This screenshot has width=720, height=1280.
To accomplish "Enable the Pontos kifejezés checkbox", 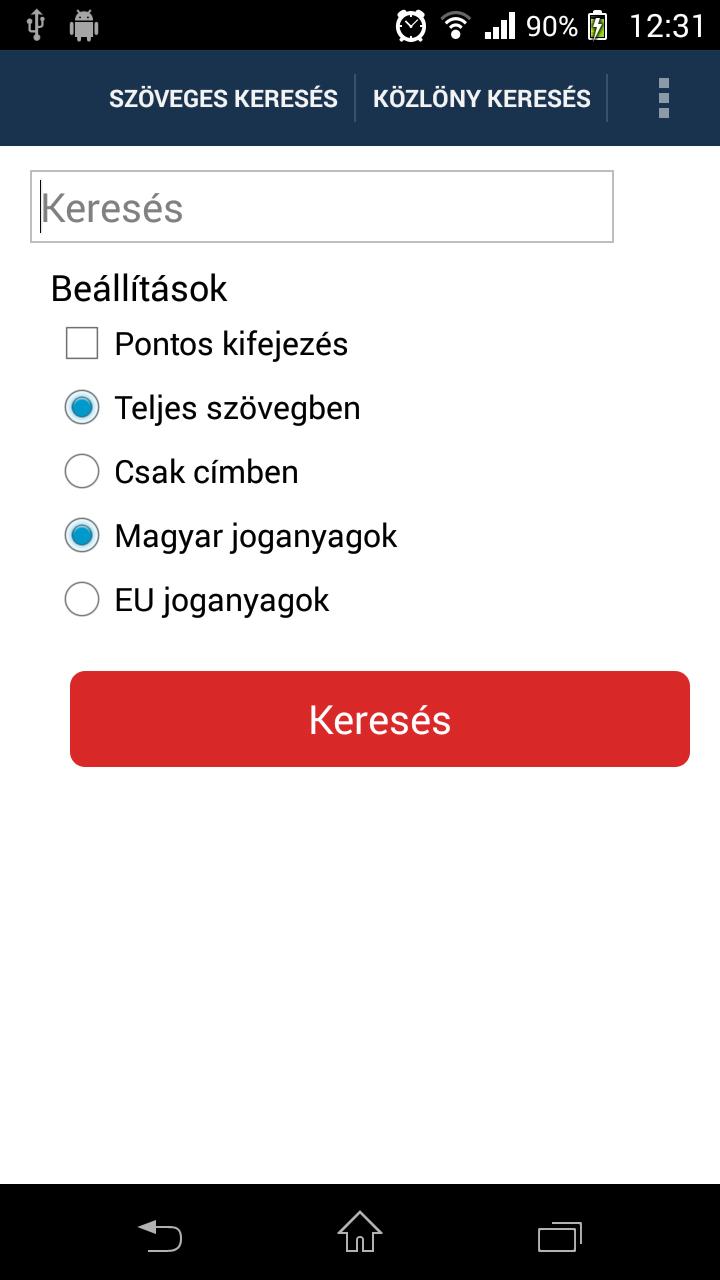I will 82,343.
